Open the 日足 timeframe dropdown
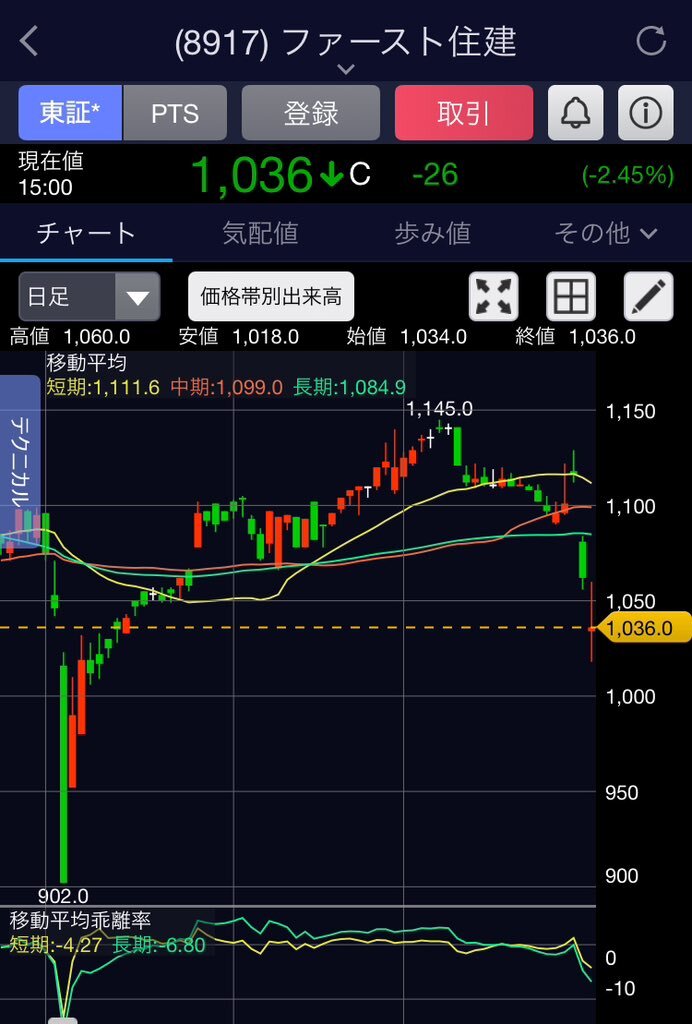Viewport: 692px width, 1024px height. pos(89,297)
